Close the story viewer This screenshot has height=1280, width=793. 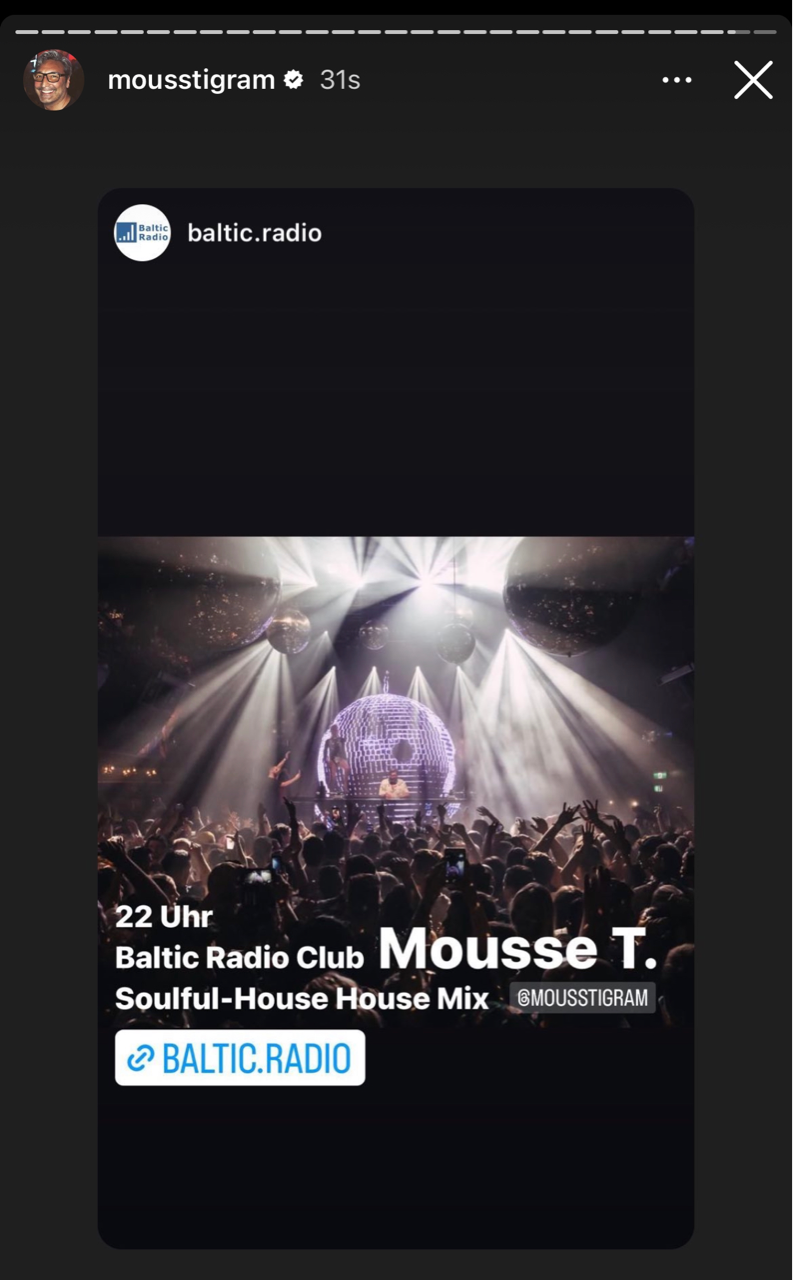[753, 80]
